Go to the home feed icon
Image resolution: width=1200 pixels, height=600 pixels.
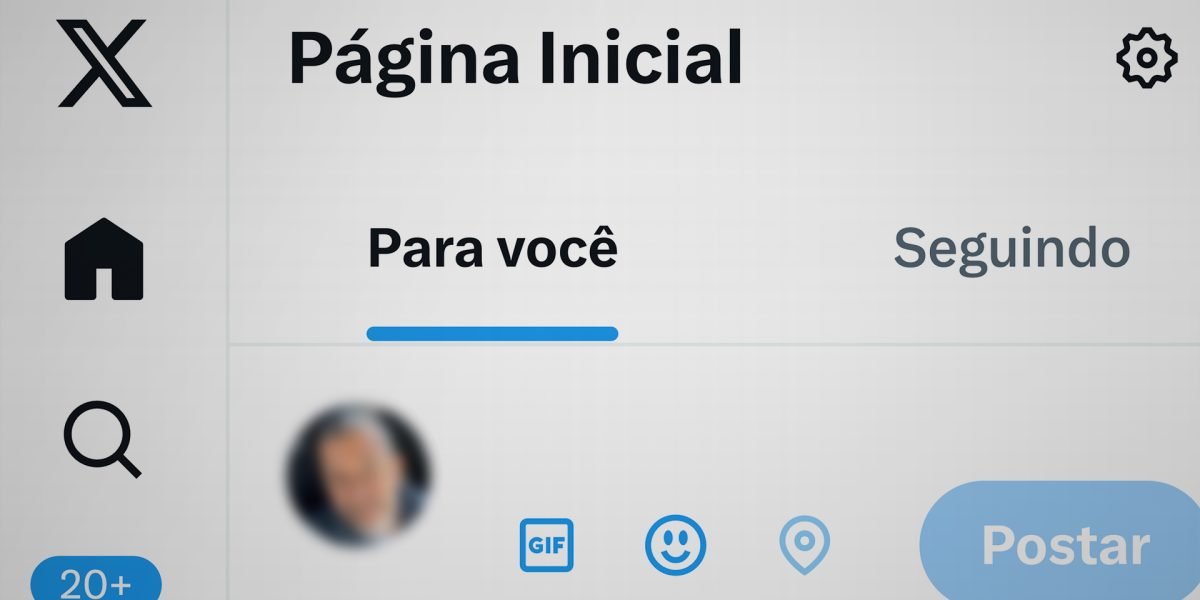(x=104, y=259)
